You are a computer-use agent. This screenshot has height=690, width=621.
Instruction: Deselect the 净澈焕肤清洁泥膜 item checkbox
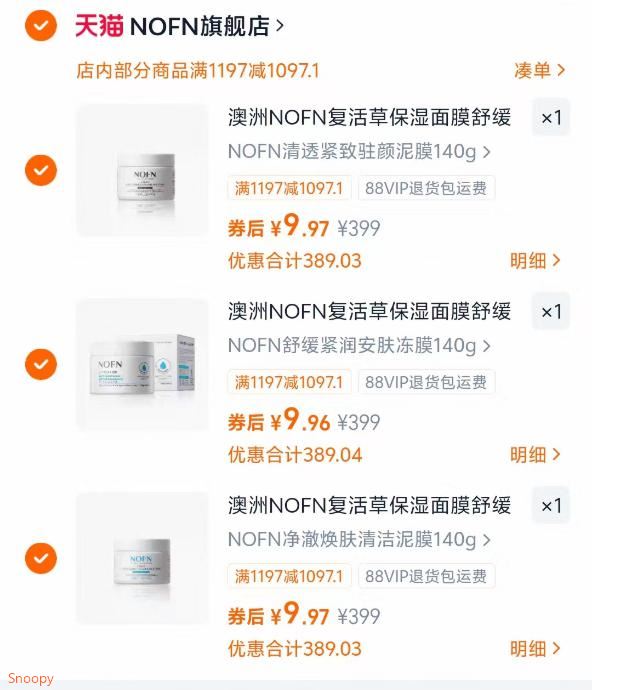pos(41,558)
